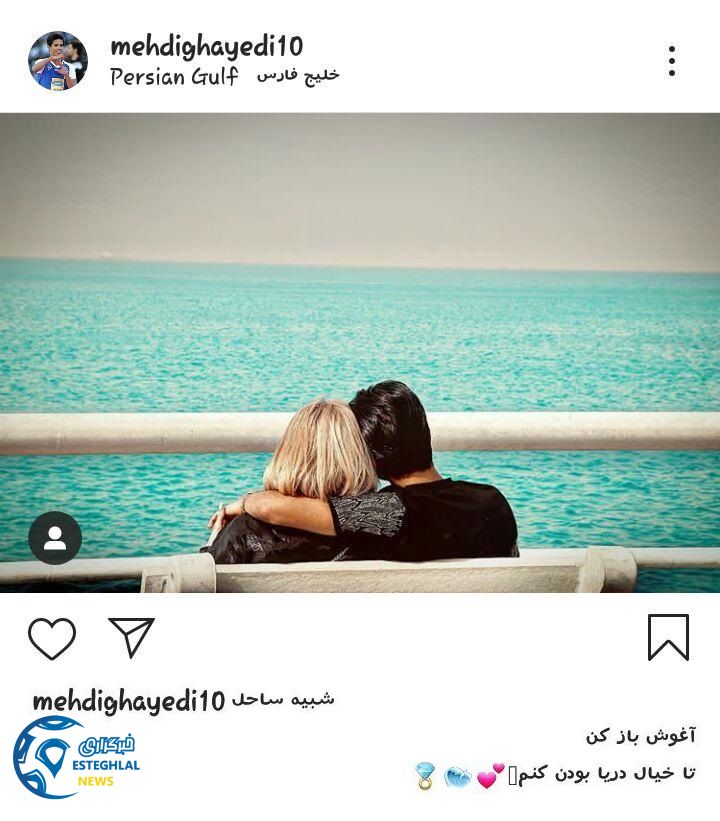Viewport: 720px width, 821px height.
Task: Tap the ring emoji in the caption
Action: (426, 771)
